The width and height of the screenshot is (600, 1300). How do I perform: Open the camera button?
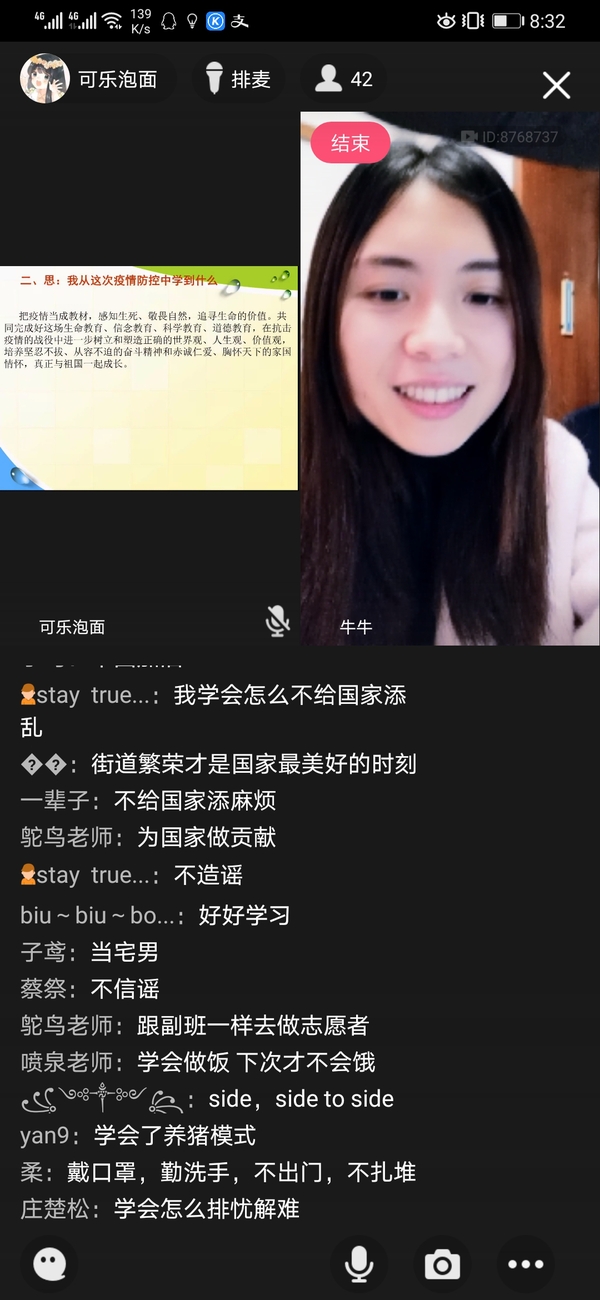point(442,1264)
